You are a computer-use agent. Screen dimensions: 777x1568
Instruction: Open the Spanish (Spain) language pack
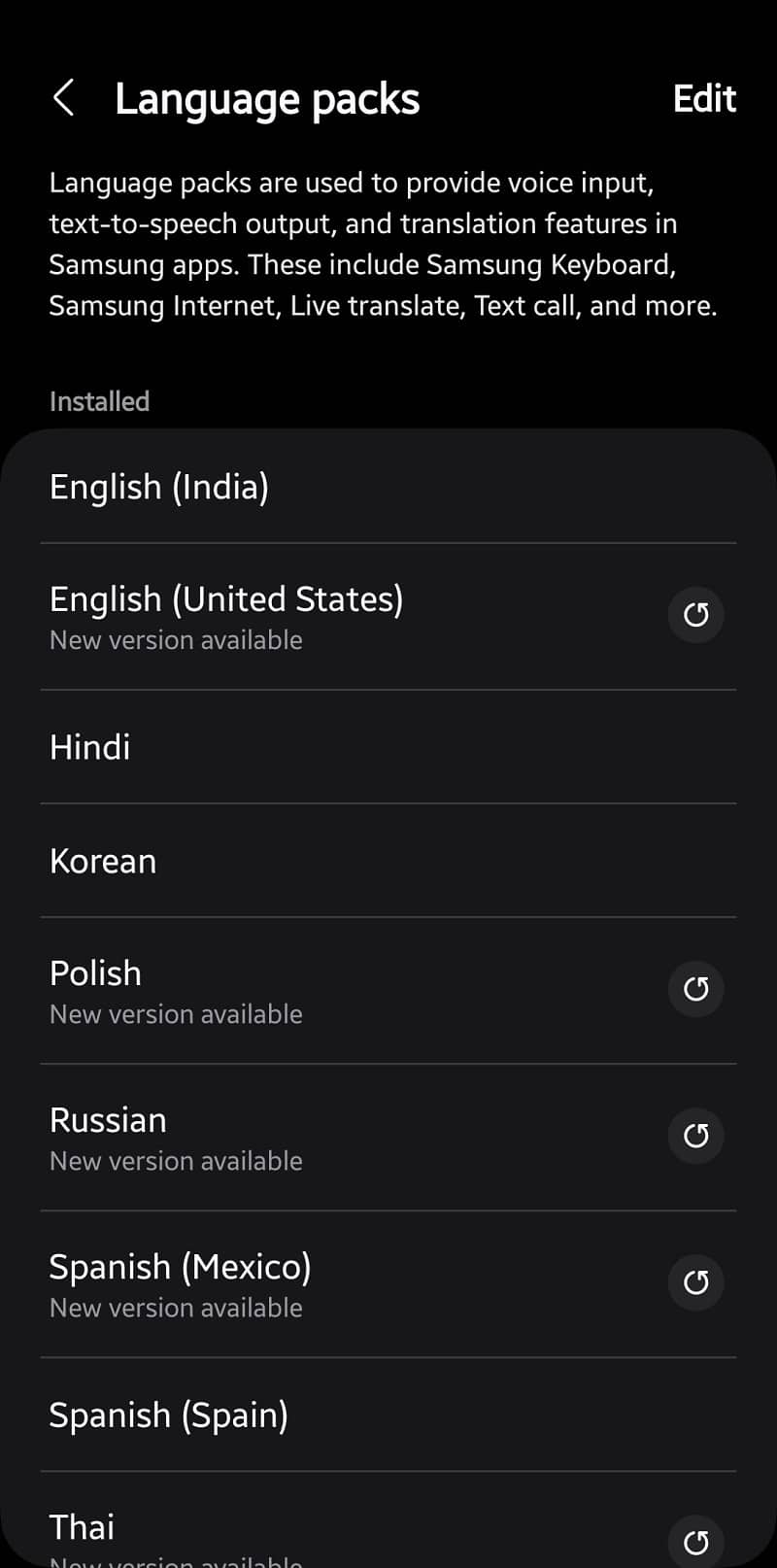pyautogui.click(x=388, y=1415)
